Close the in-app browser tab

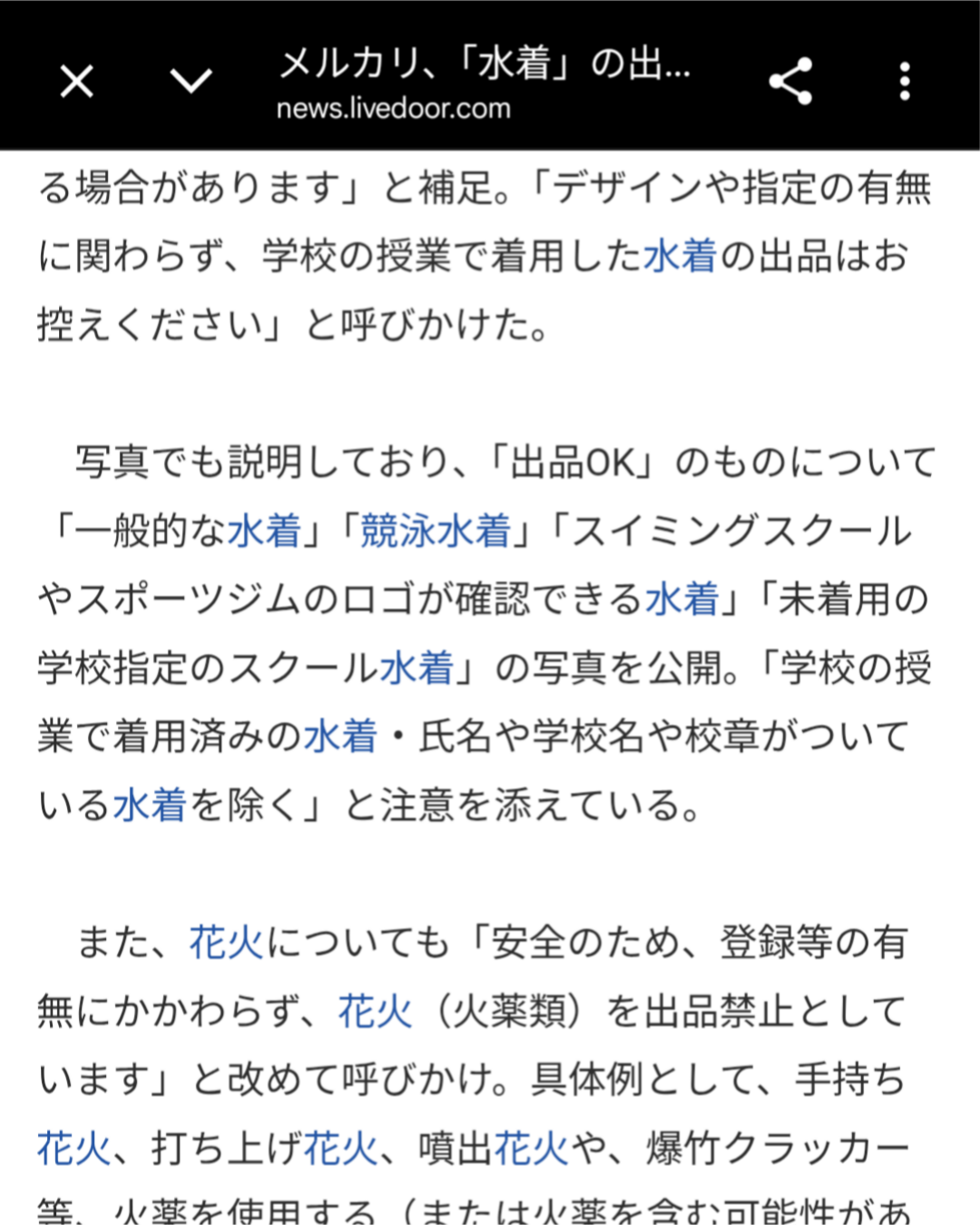tap(76, 82)
